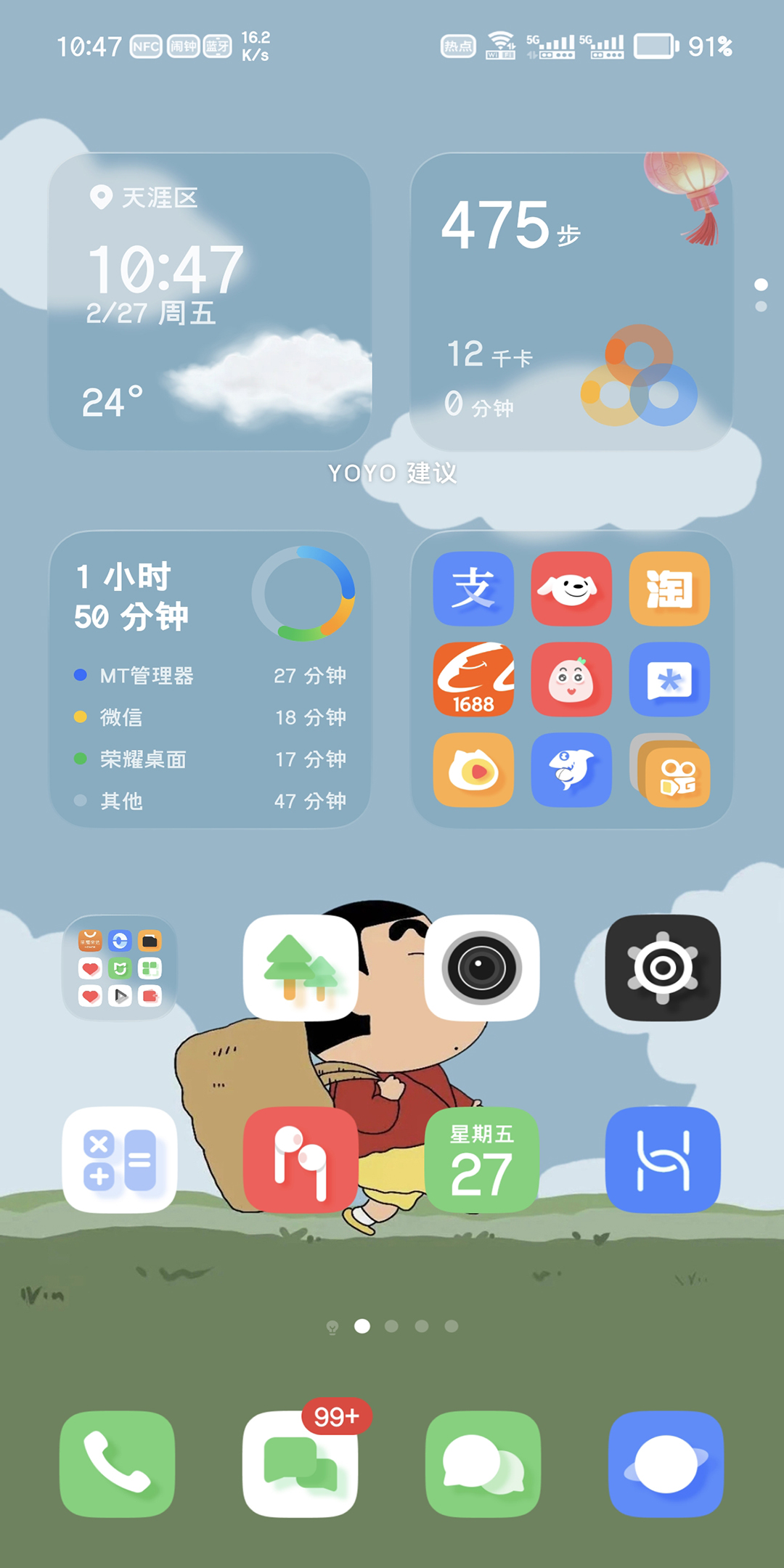Open the blue shark icon app
Screen dimensions: 784x1568
click(571, 769)
